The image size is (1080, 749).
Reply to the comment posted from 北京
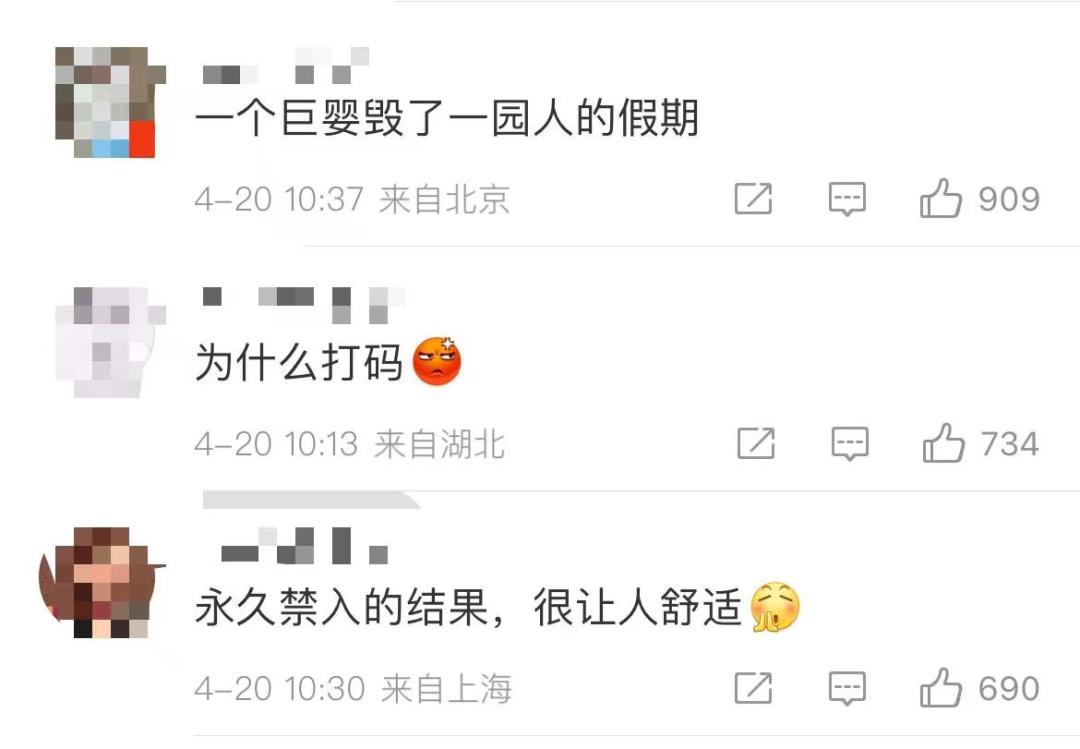coord(847,200)
